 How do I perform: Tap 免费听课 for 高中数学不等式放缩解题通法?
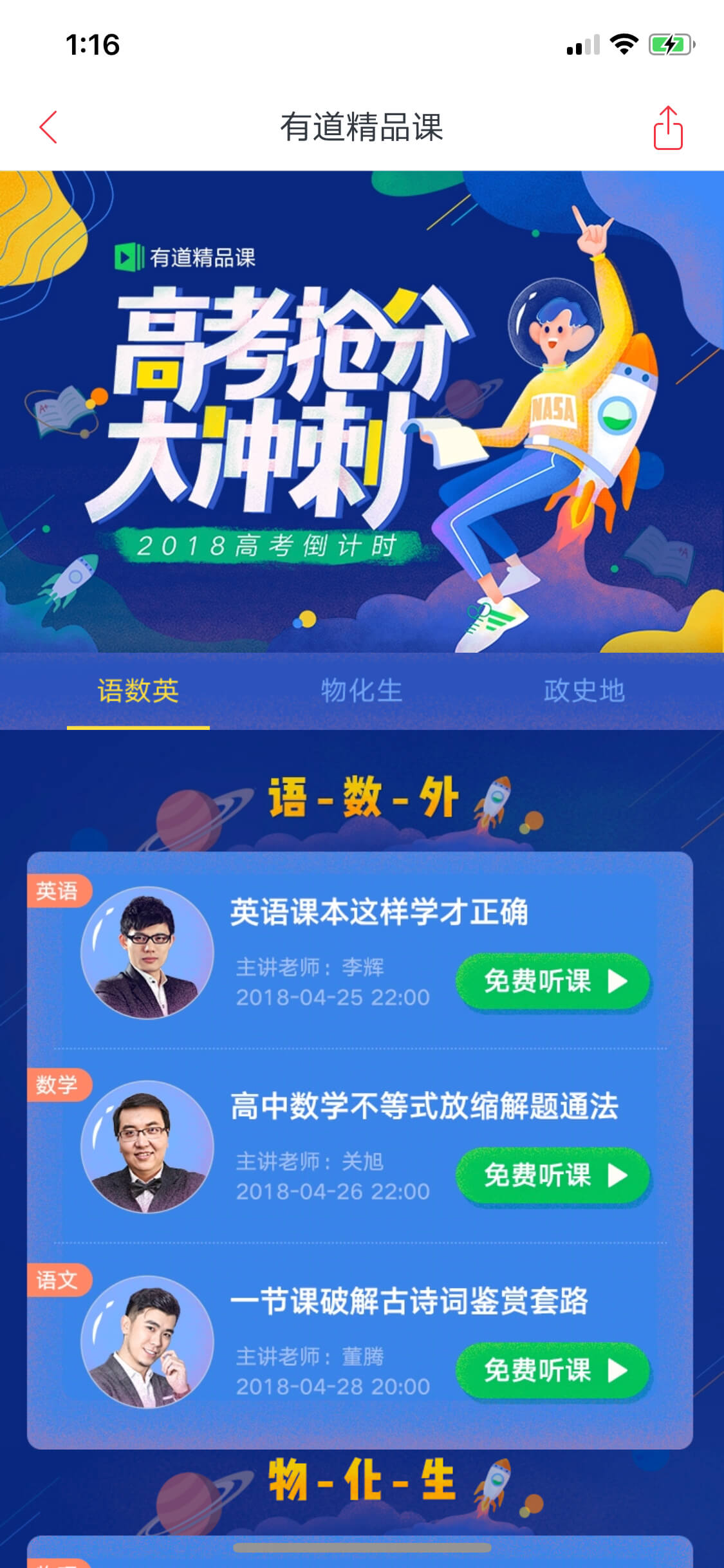coord(553,1175)
